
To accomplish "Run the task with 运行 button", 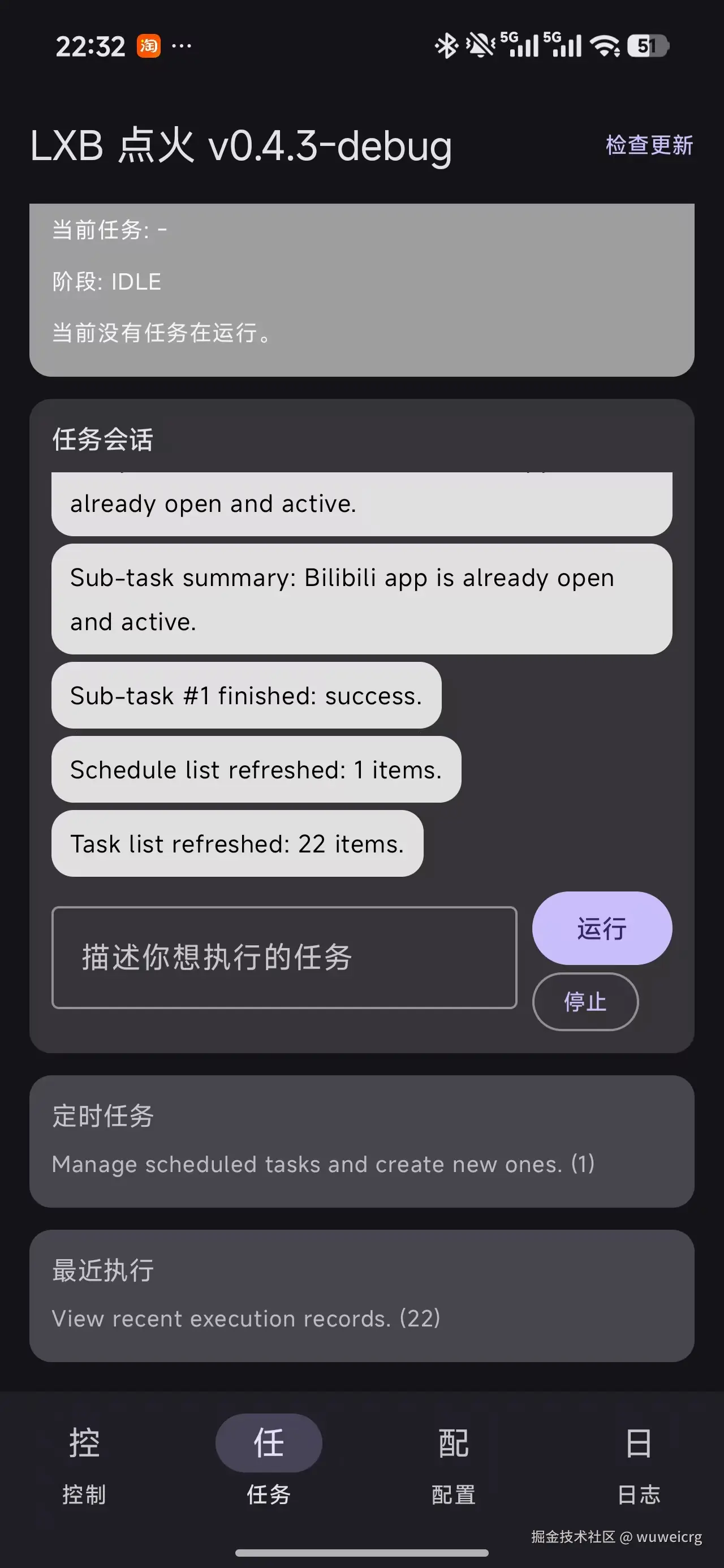I will [x=602, y=928].
